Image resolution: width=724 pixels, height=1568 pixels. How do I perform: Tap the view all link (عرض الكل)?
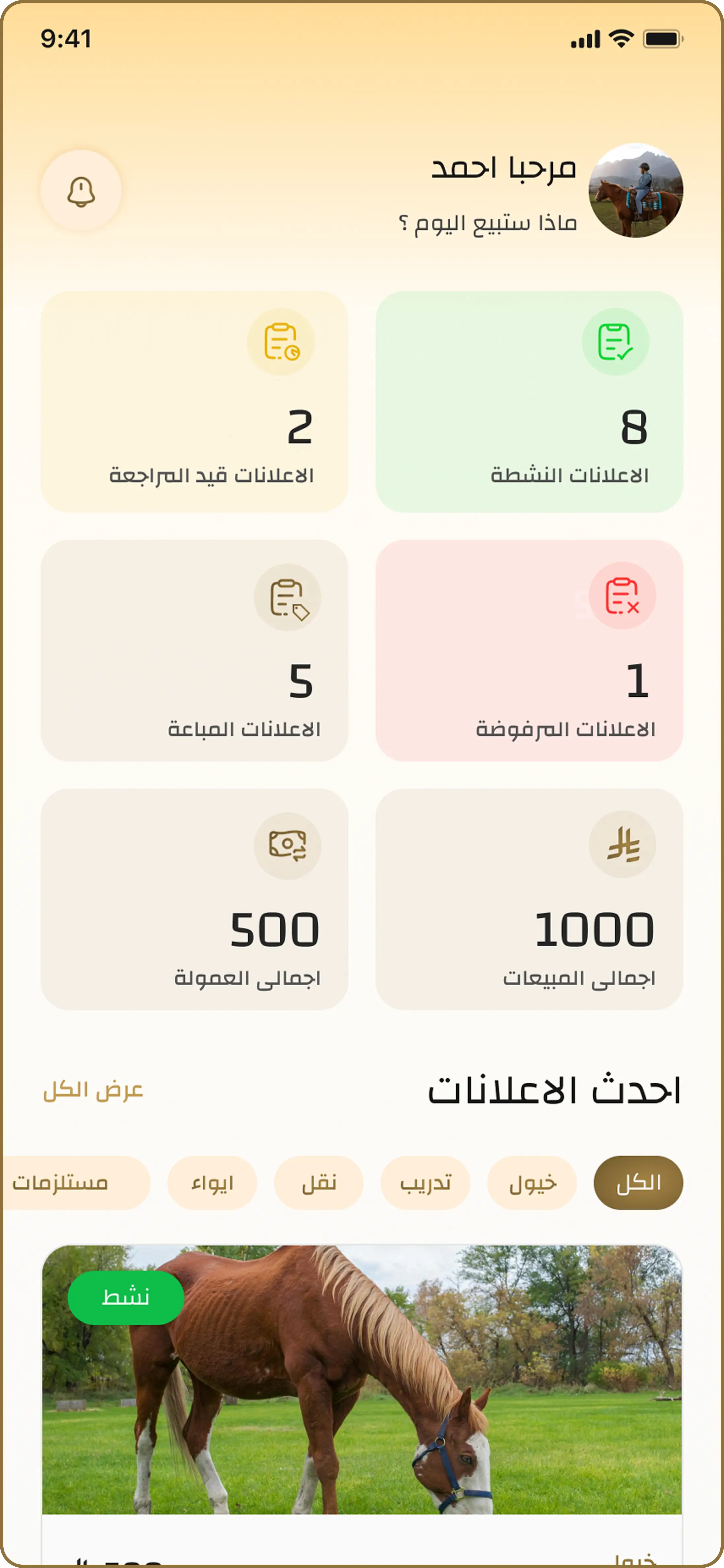tap(93, 1090)
